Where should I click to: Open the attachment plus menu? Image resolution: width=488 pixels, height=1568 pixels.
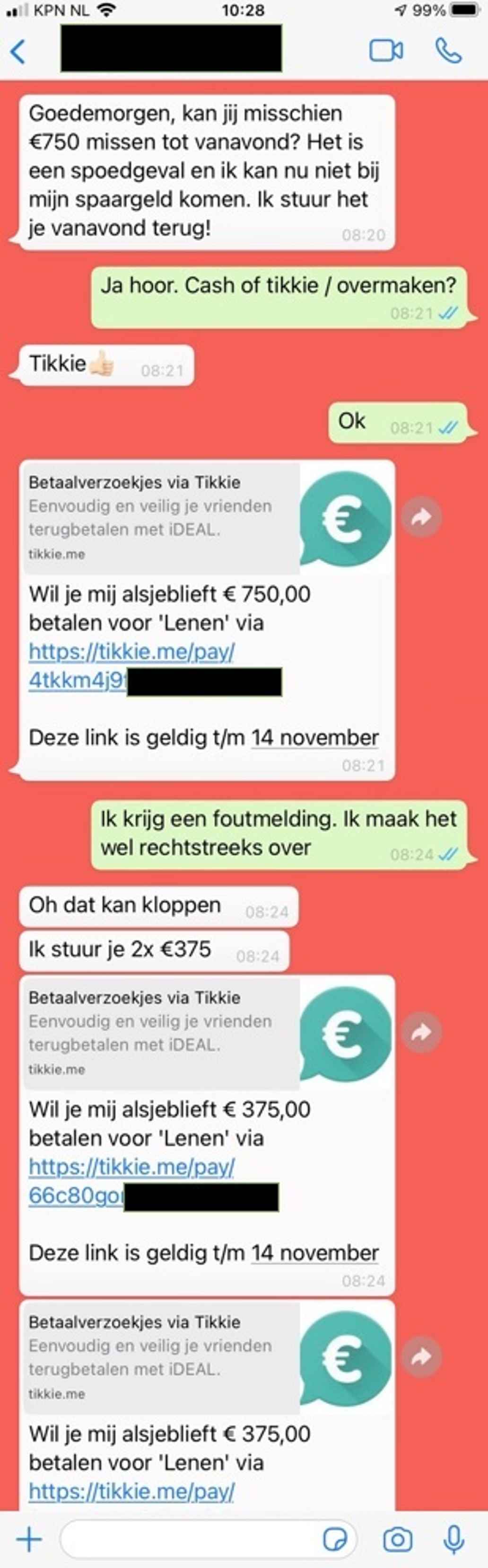(x=28, y=1540)
